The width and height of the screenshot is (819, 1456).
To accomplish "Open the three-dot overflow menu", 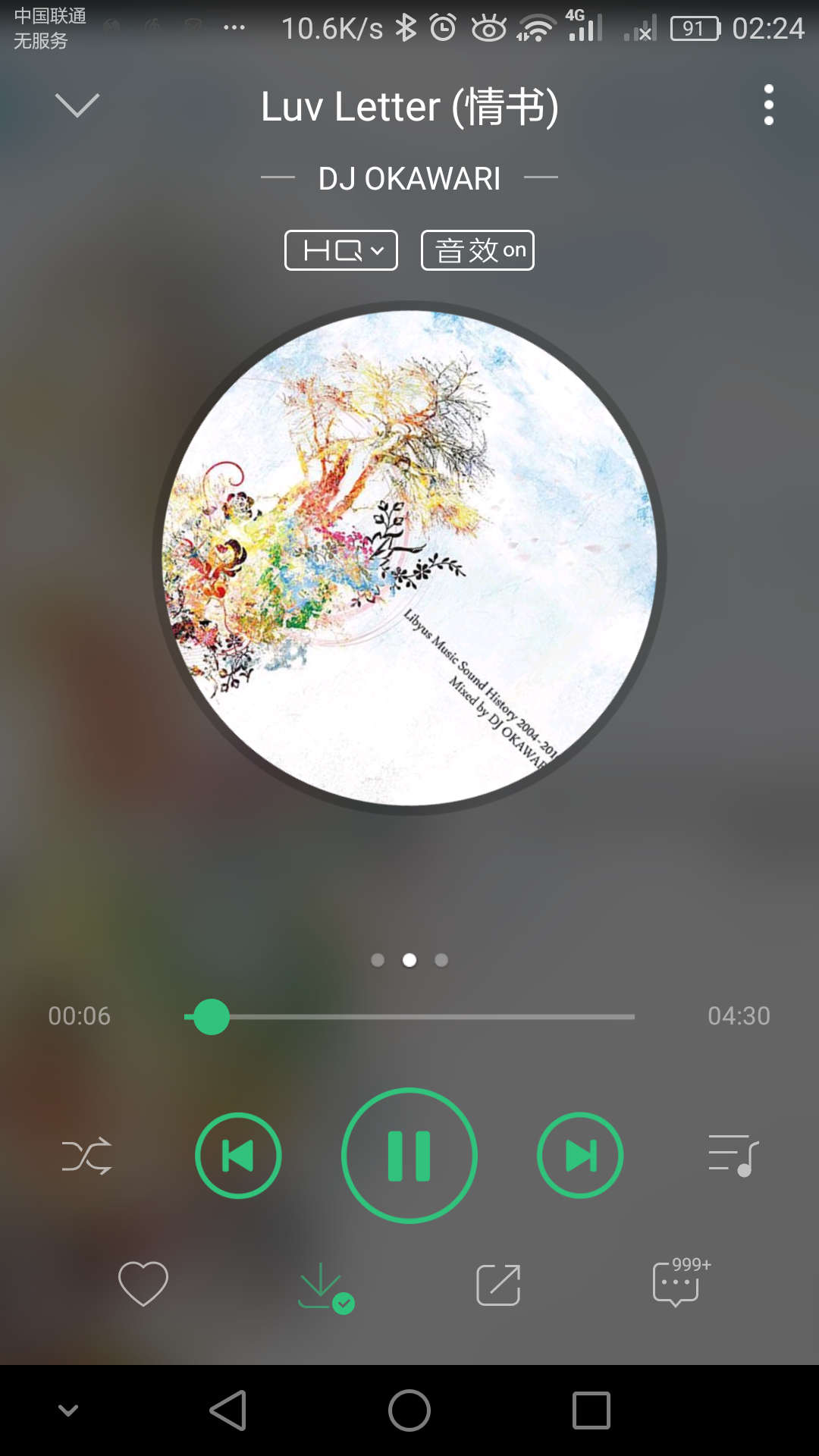I will coord(768,105).
